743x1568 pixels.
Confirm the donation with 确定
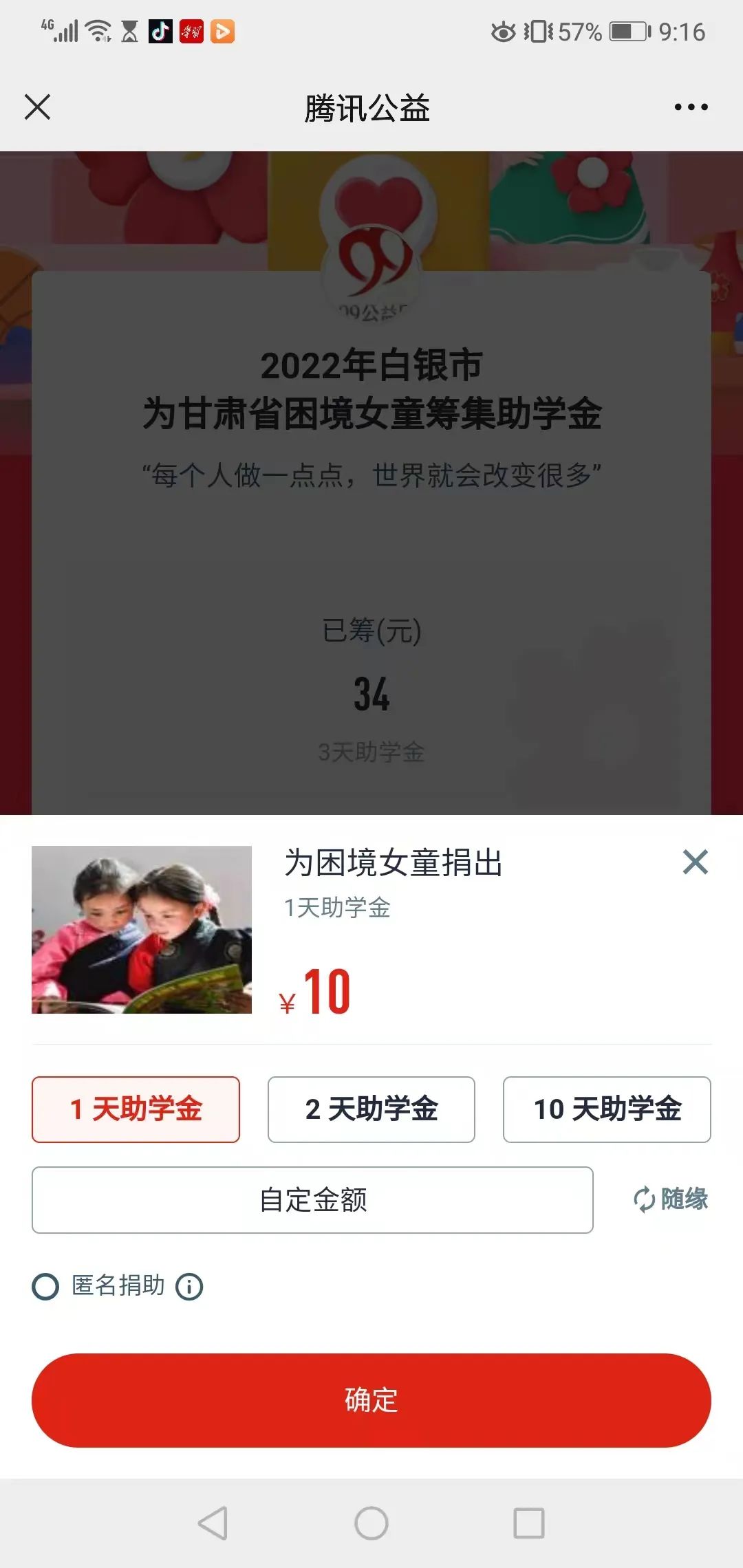pyautogui.click(x=371, y=1400)
